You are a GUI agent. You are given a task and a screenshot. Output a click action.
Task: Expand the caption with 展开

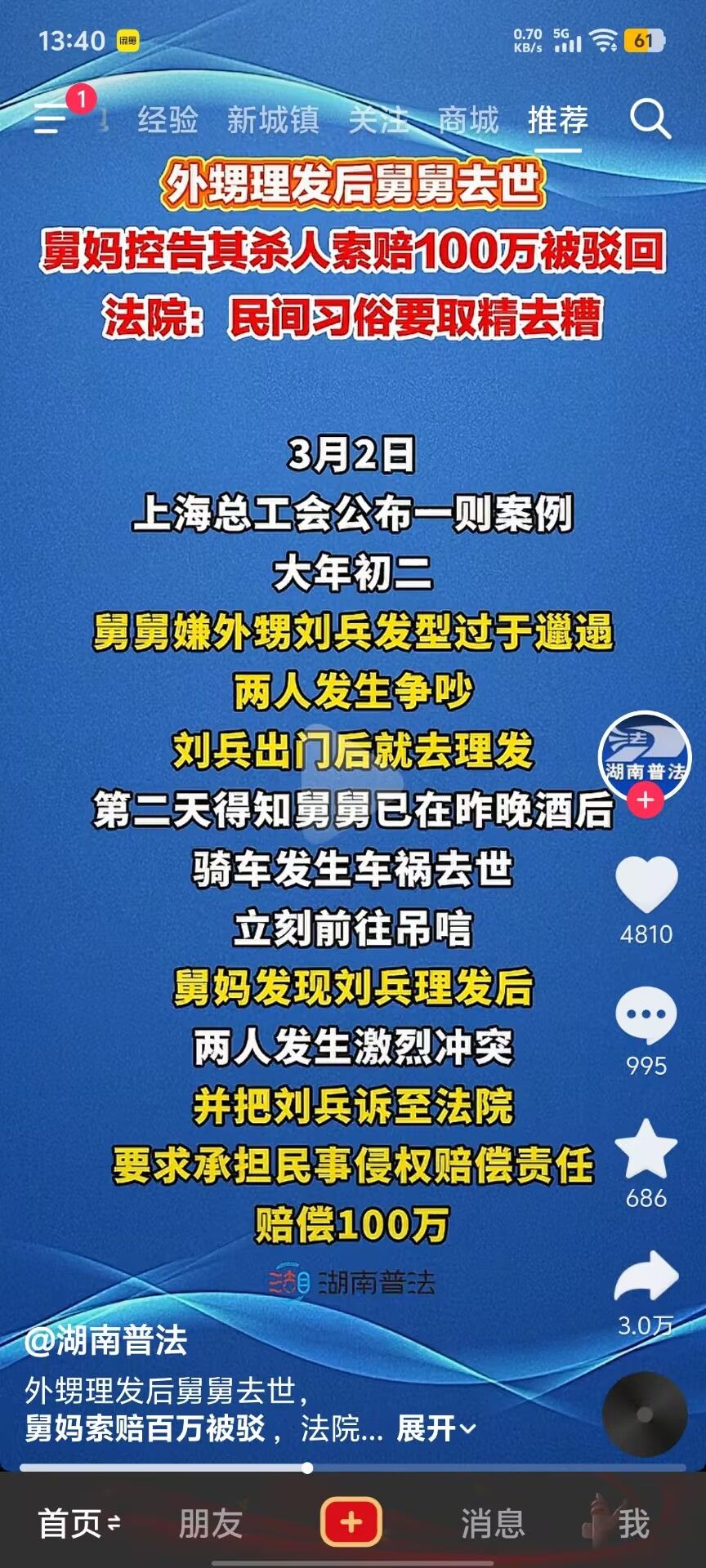pyautogui.click(x=436, y=1428)
